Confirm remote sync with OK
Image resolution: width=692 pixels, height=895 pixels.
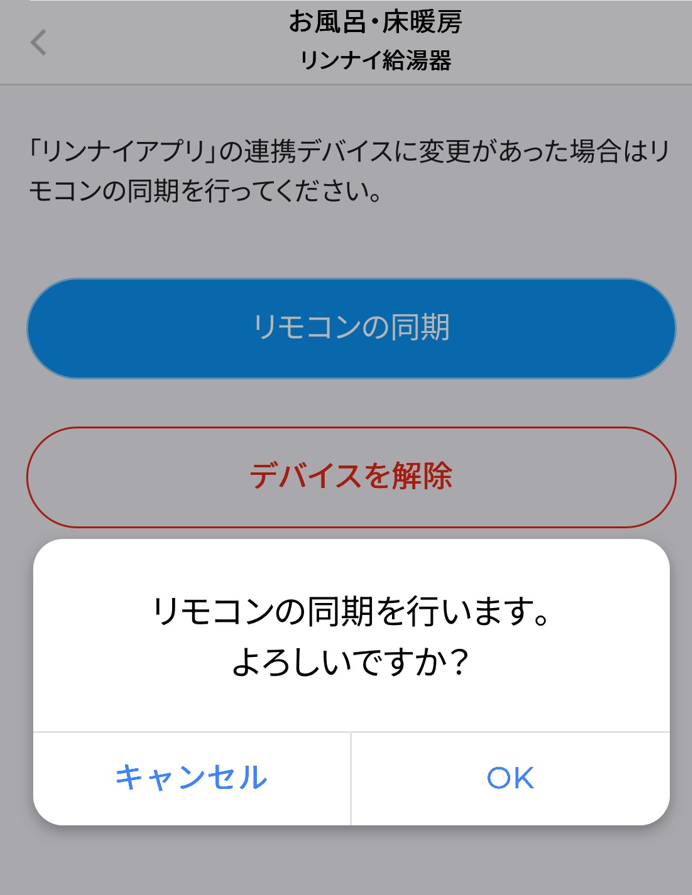(x=510, y=778)
